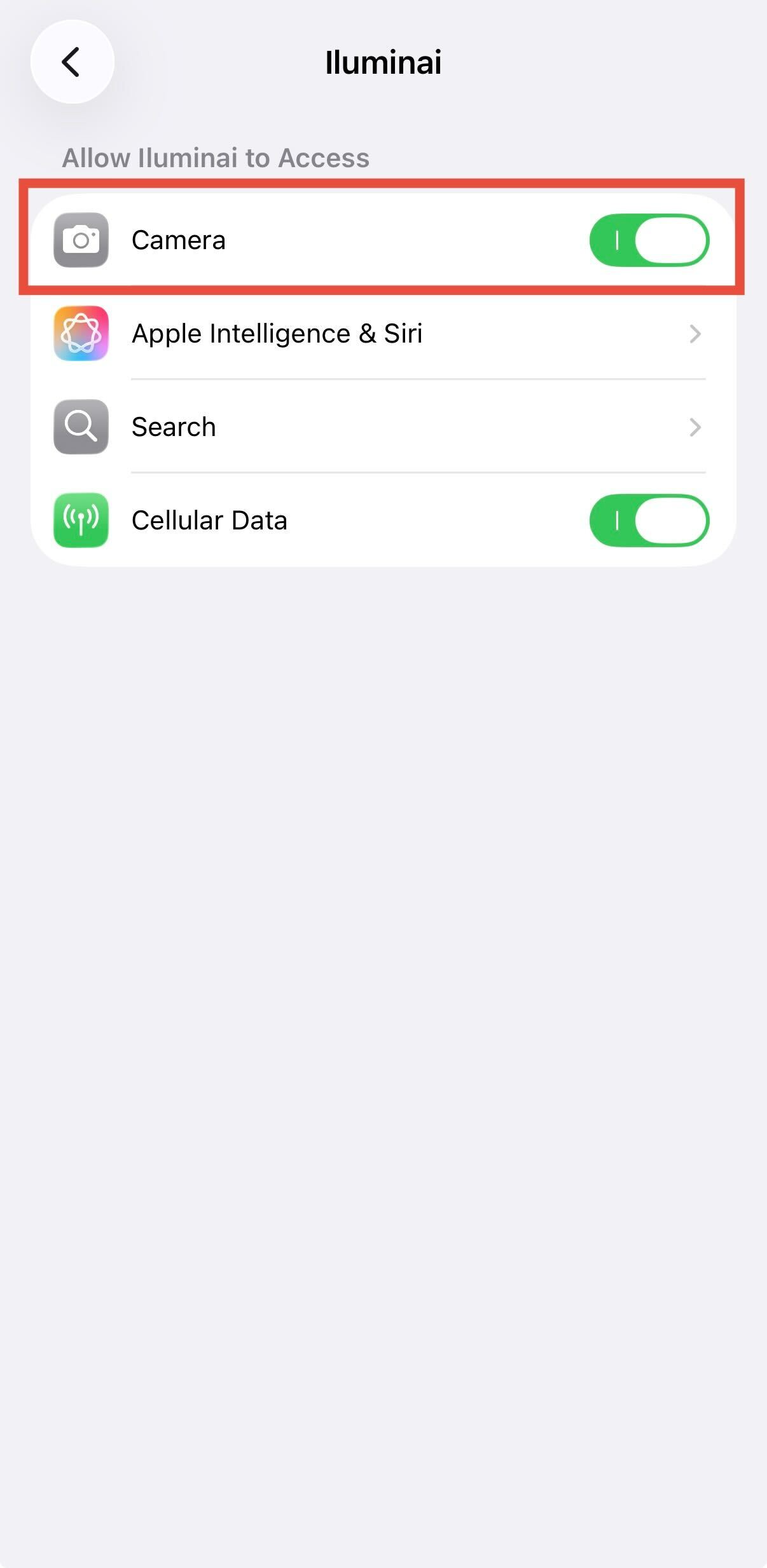Open the Search settings row
The height and width of the screenshot is (1568, 767).
pyautogui.click(x=382, y=427)
